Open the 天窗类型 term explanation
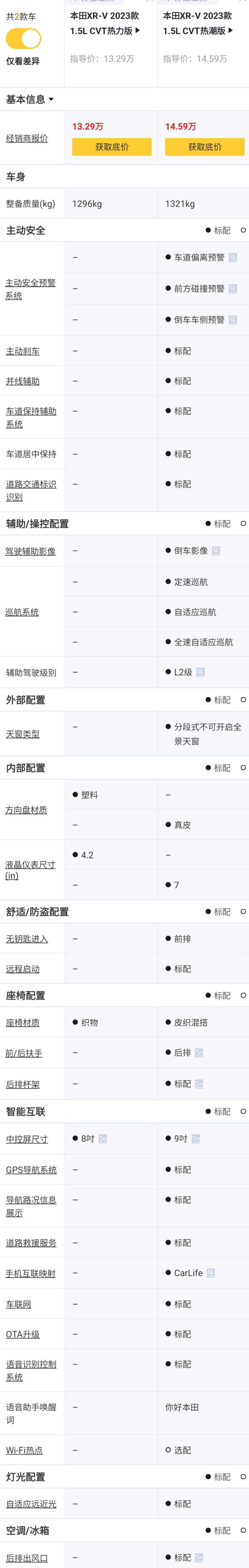This screenshot has height=1568, width=249. (22, 734)
